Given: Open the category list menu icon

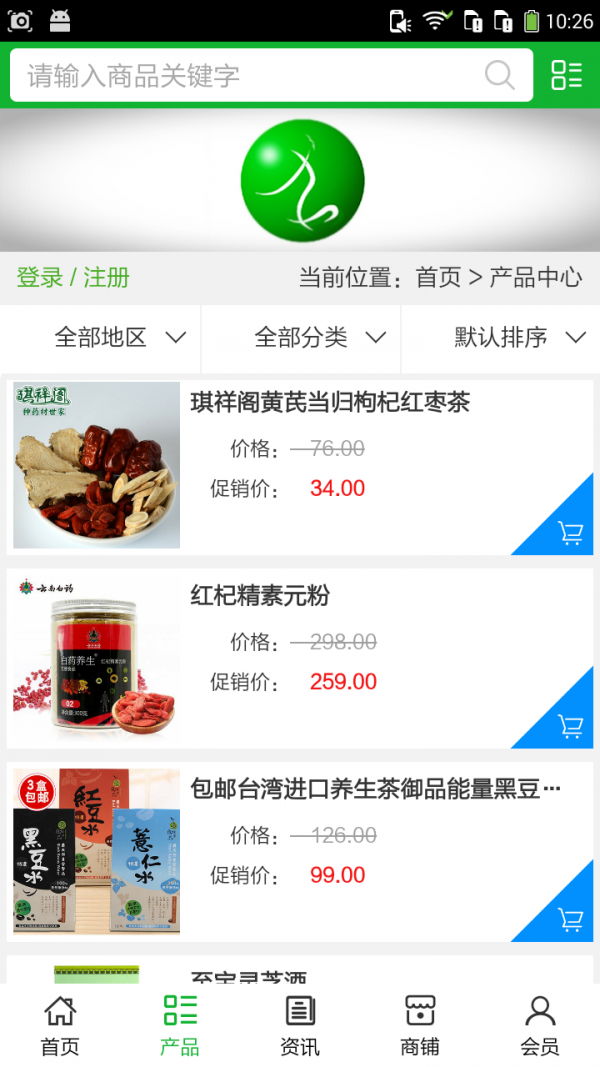Looking at the screenshot, I should point(567,75).
